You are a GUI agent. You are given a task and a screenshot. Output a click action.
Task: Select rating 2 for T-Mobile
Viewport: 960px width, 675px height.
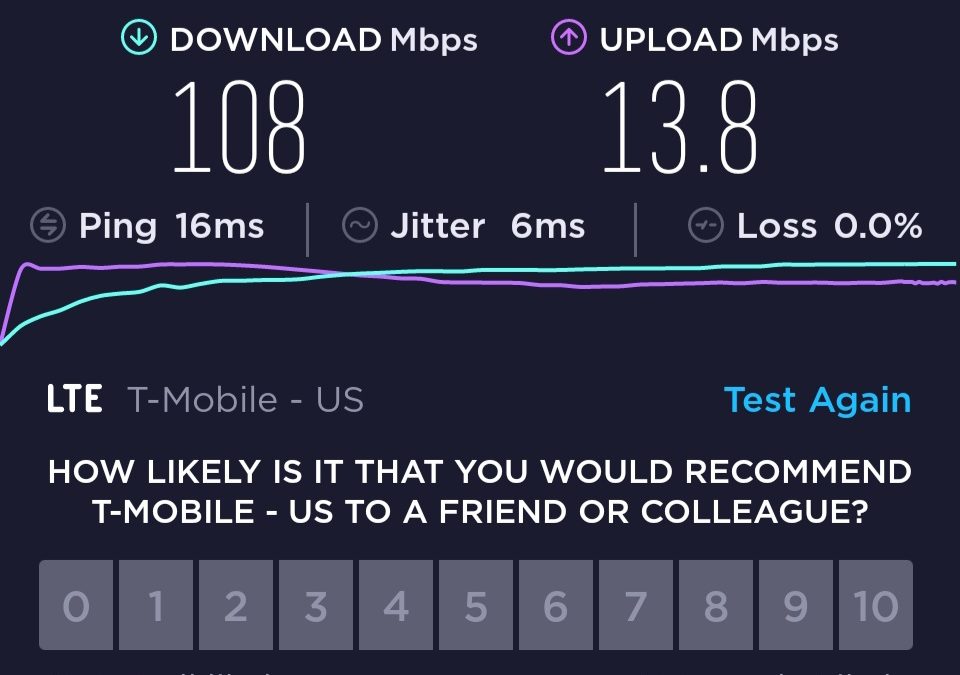[236, 606]
